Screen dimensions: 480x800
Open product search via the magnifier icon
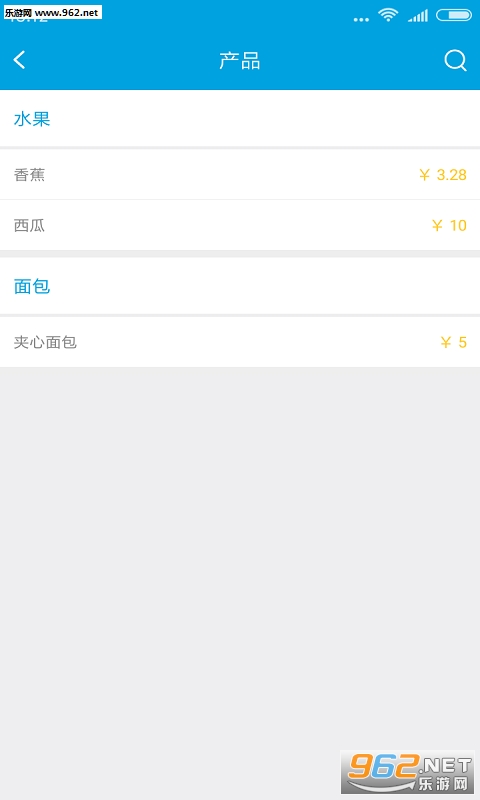(x=455, y=61)
